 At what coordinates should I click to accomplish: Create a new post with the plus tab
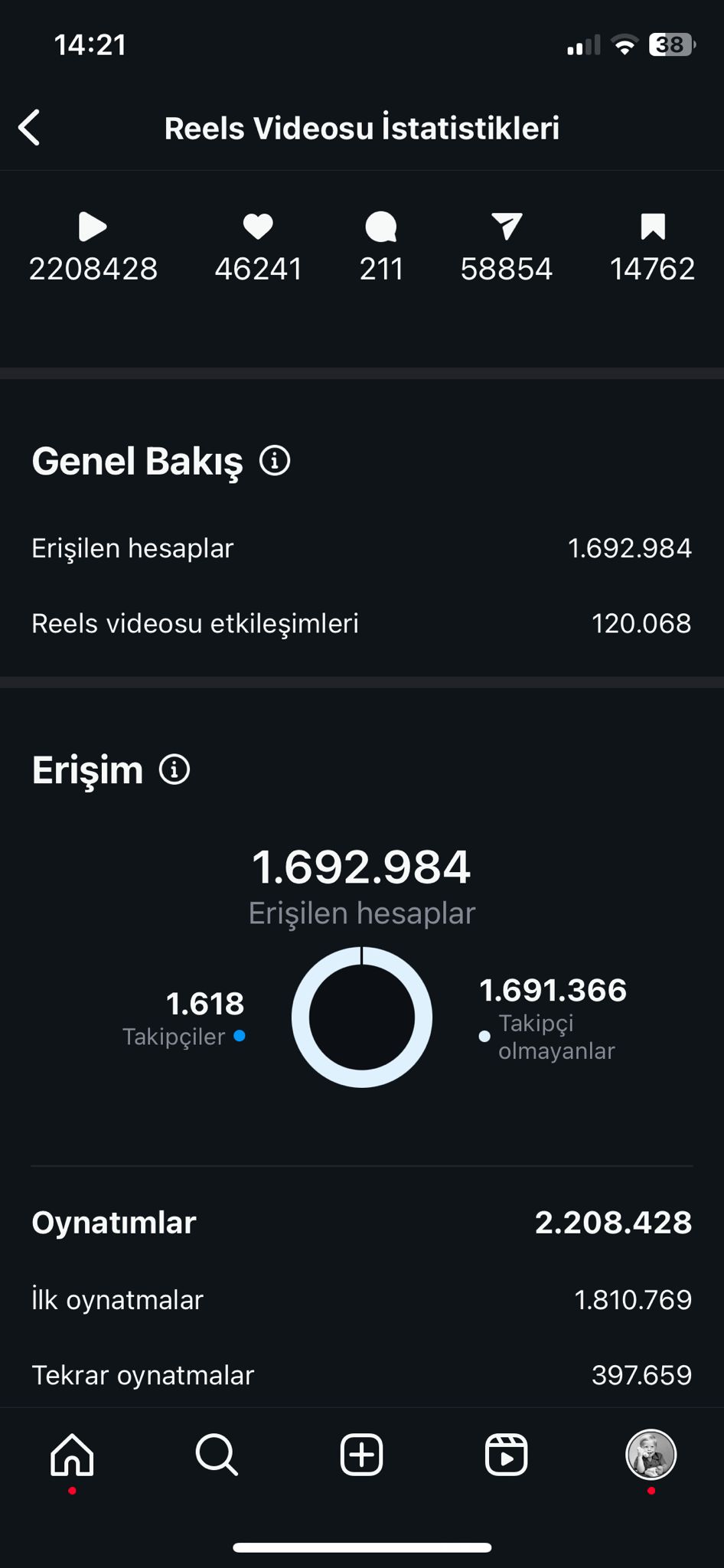(x=361, y=1455)
